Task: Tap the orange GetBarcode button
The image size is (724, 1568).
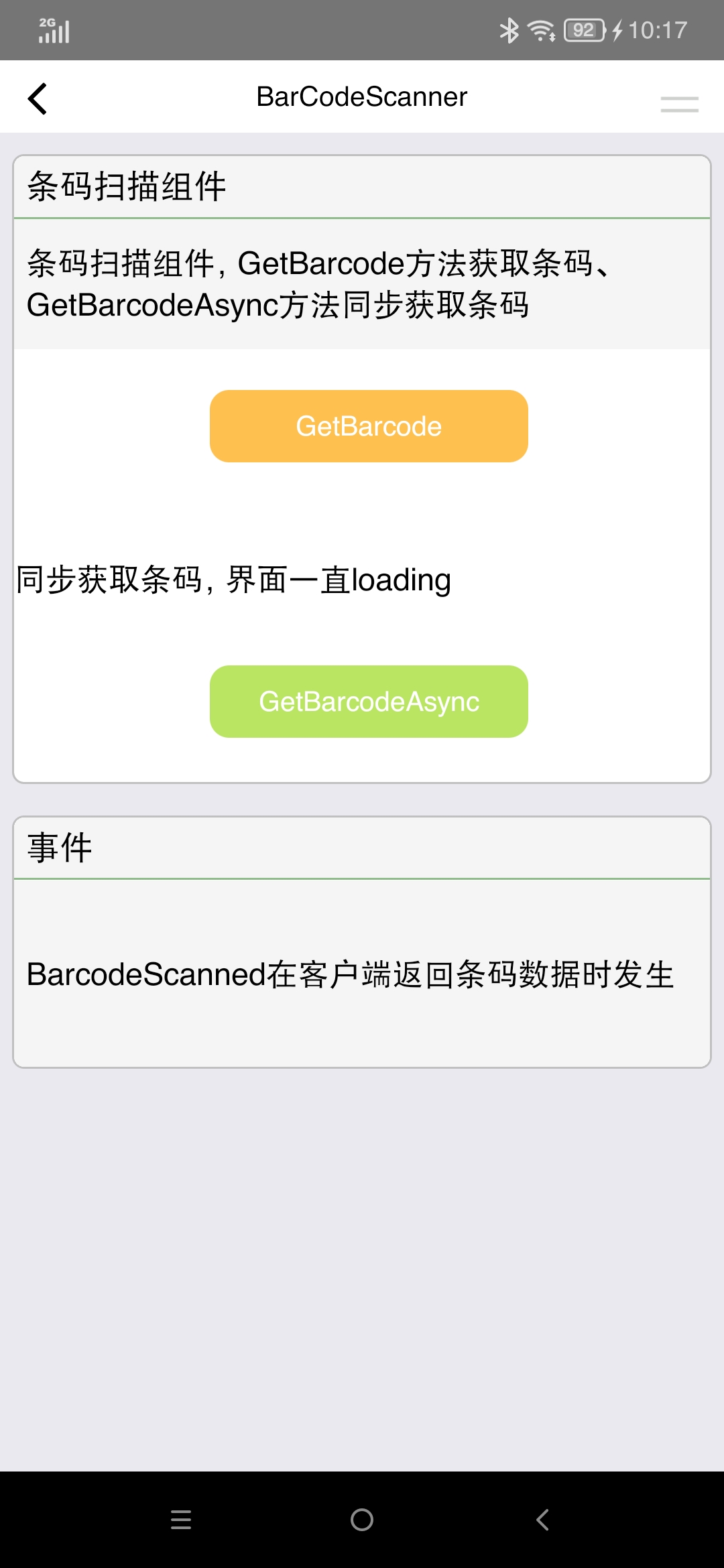Action: 369,426
